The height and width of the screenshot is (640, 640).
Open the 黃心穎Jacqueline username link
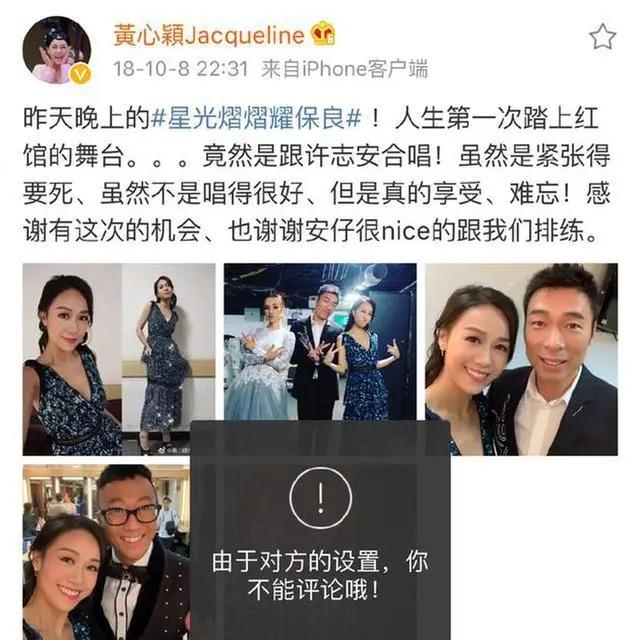pos(209,35)
